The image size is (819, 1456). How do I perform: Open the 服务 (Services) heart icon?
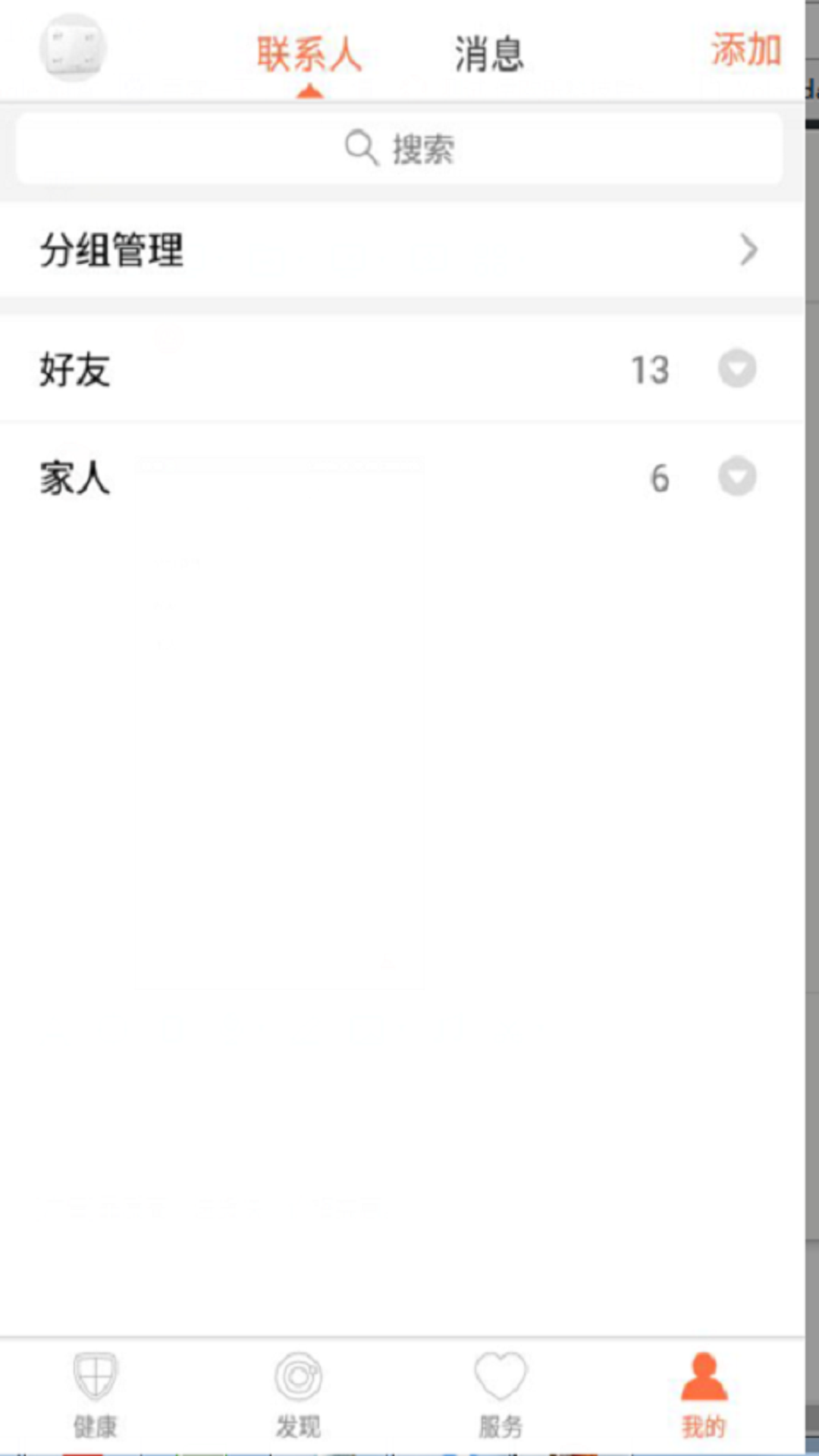pyautogui.click(x=500, y=1376)
